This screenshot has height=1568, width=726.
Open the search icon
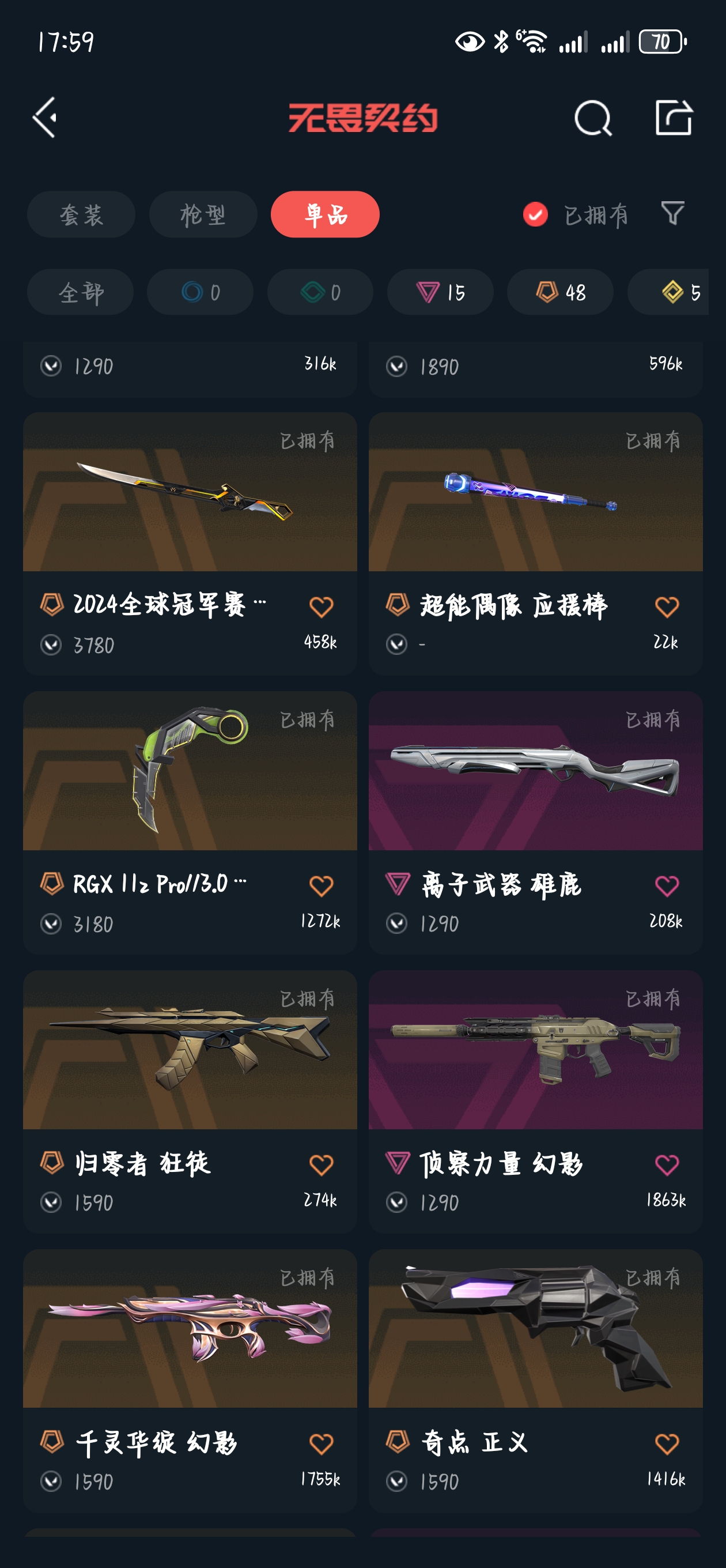tap(593, 118)
